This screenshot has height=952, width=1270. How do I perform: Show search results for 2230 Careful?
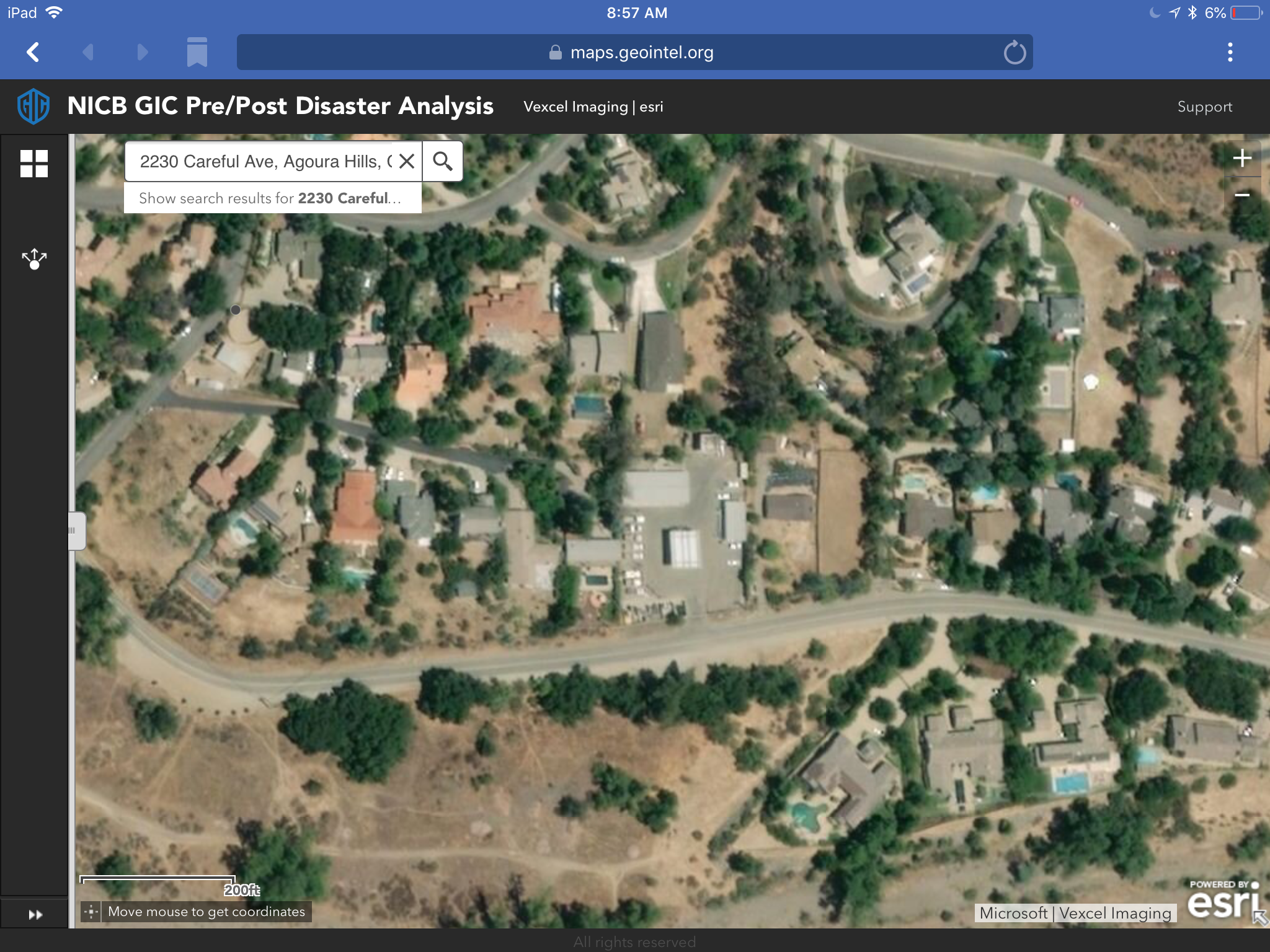click(272, 198)
